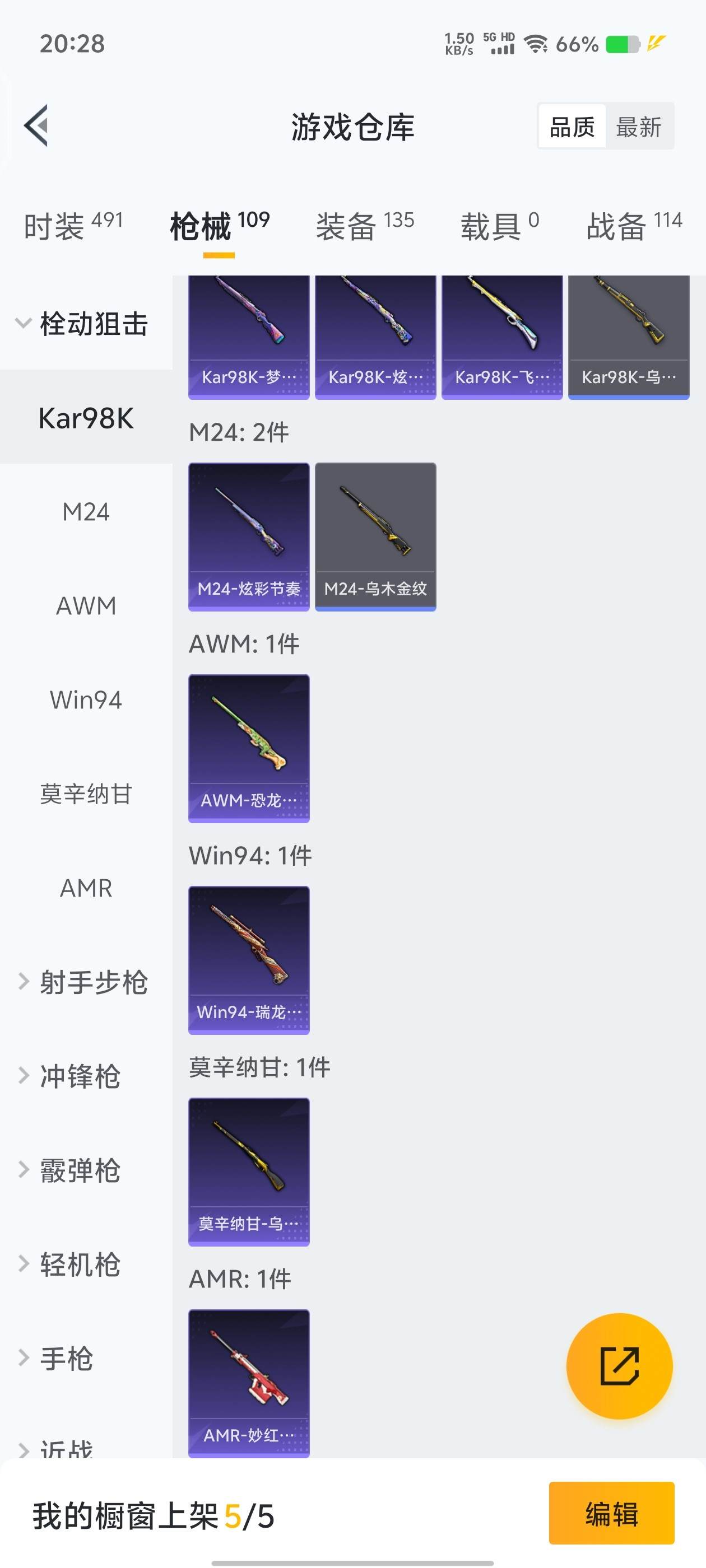
Task: Enable the 品质 sorting mode
Action: click(572, 126)
